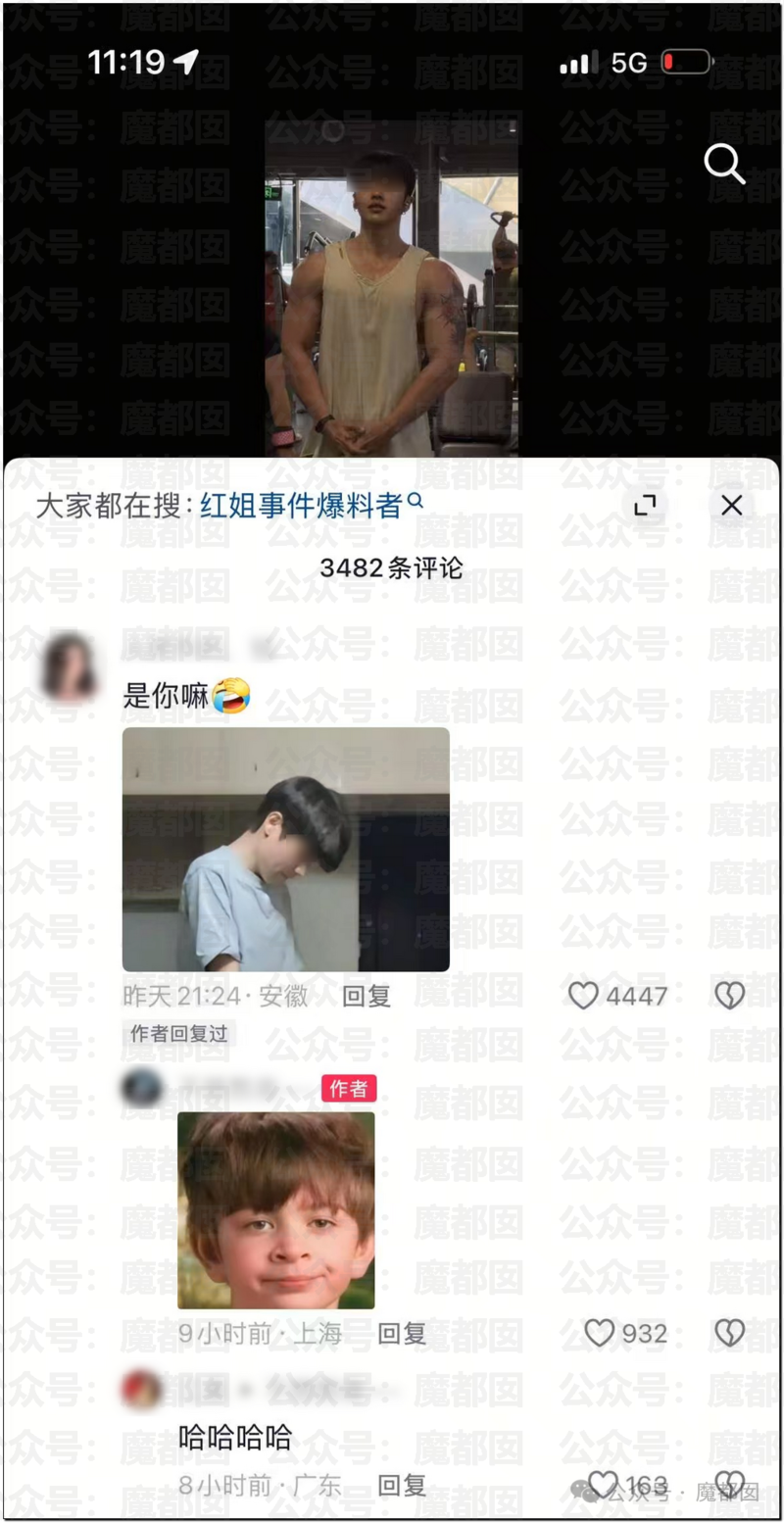Reply to the 哈哈哈哈 comment
The width and height of the screenshot is (784, 1523).
pyautogui.click(x=402, y=1486)
